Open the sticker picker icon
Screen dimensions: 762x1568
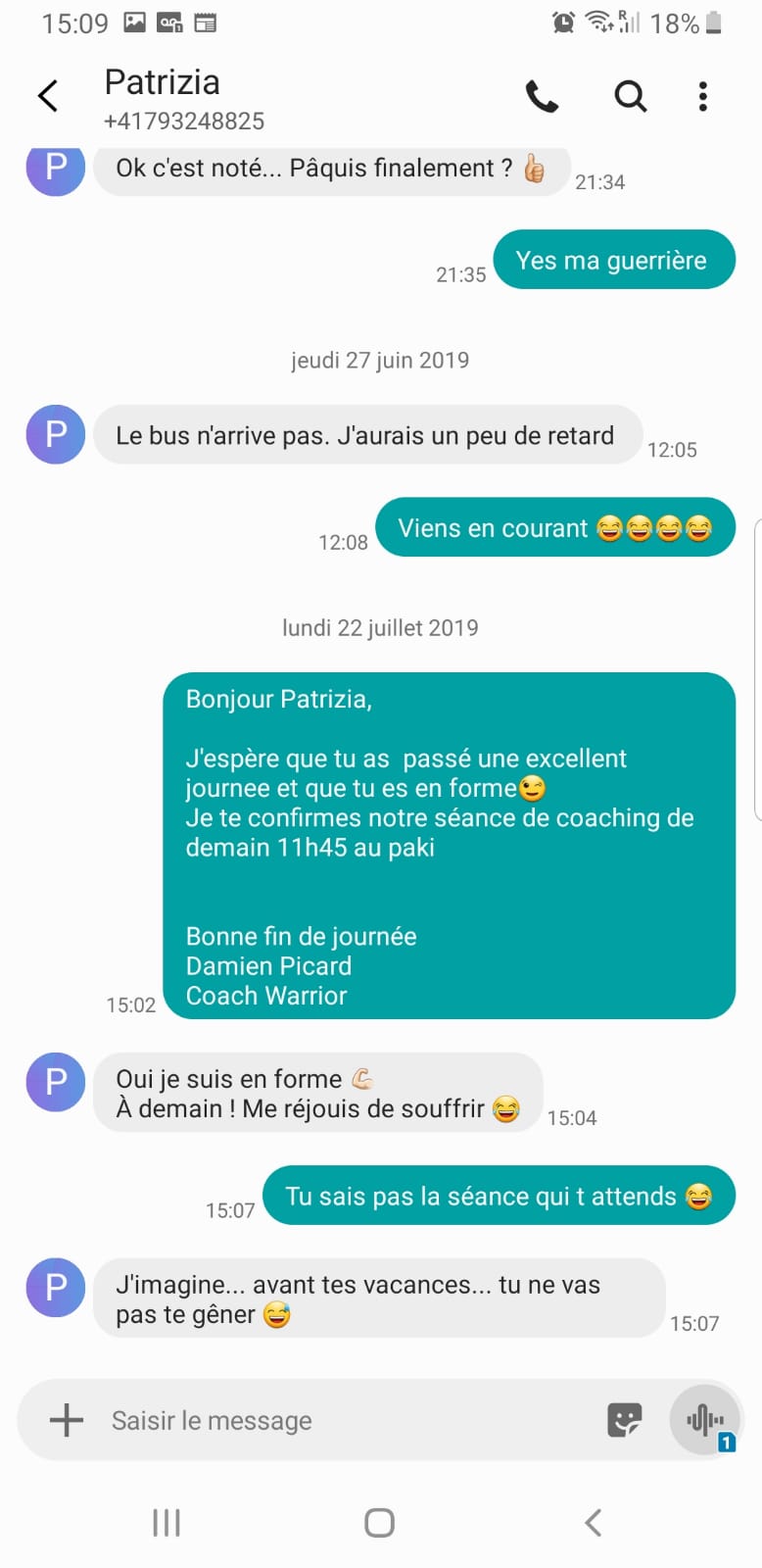[624, 1419]
